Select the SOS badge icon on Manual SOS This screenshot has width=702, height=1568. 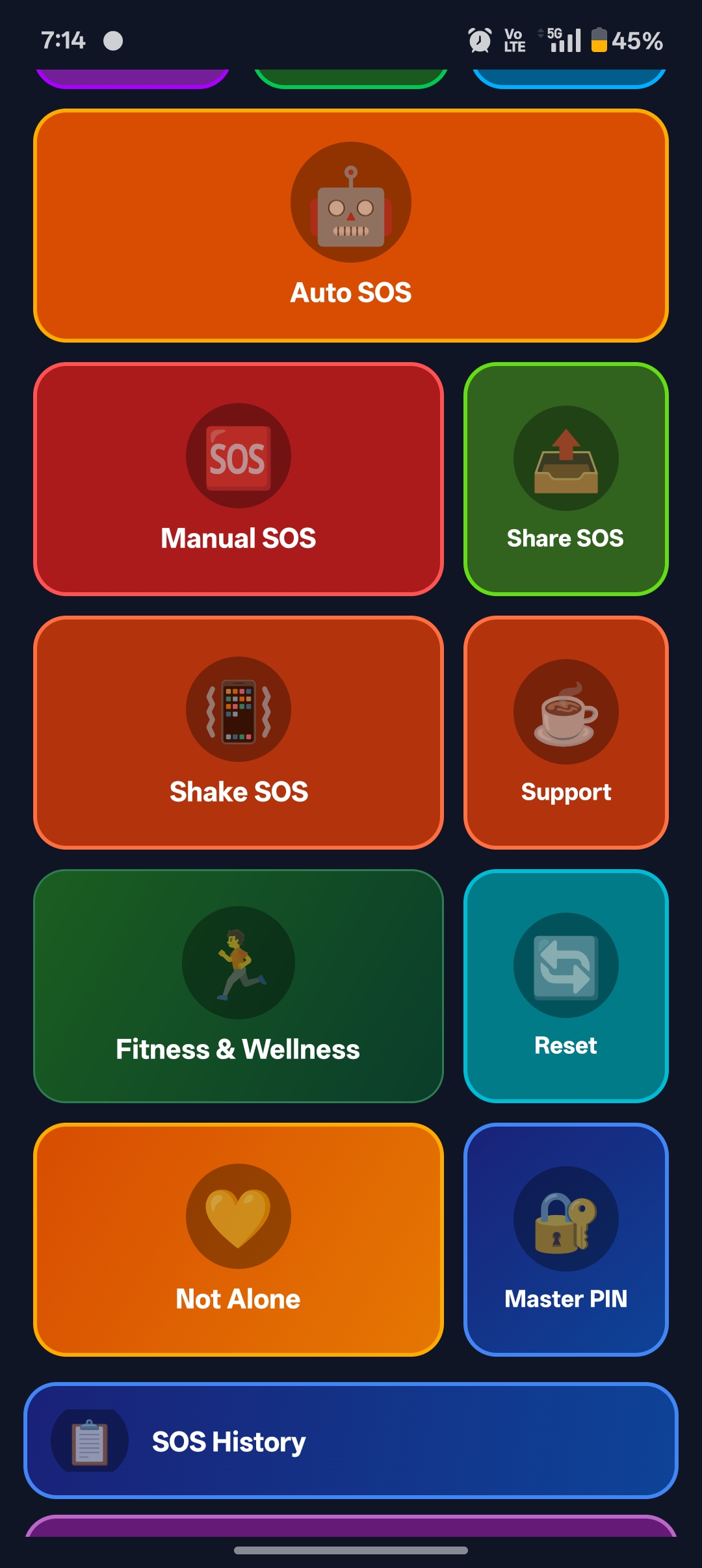point(238,457)
